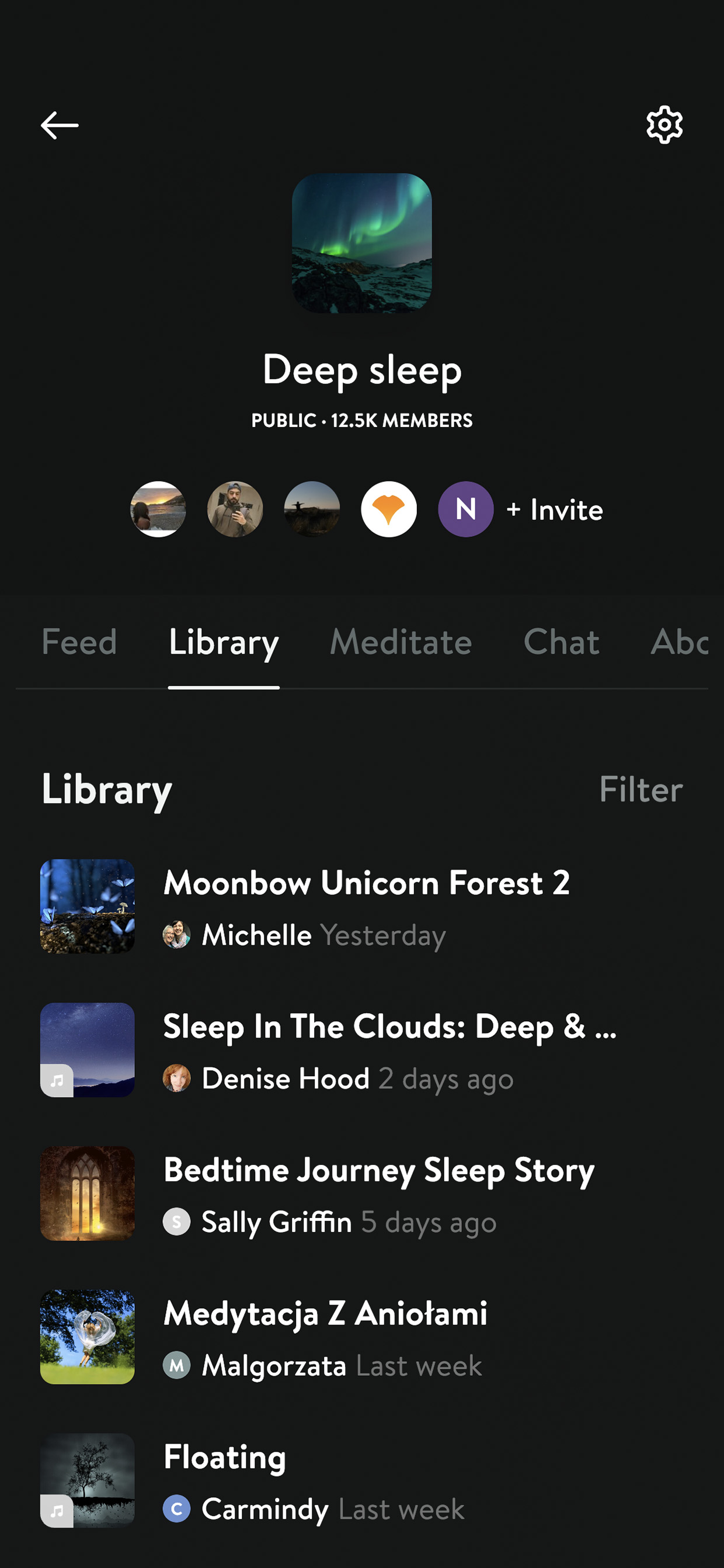
Task: Invite new members to the group
Action: 554,510
